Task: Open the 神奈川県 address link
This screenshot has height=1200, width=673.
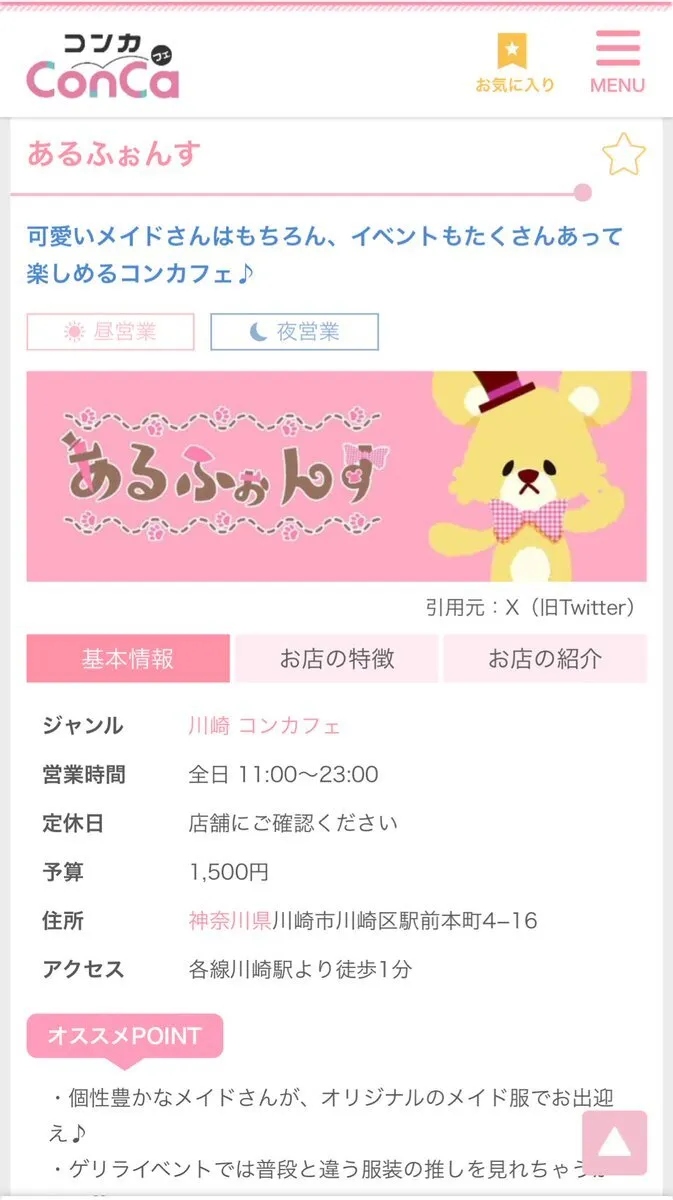Action: pyautogui.click(x=229, y=920)
